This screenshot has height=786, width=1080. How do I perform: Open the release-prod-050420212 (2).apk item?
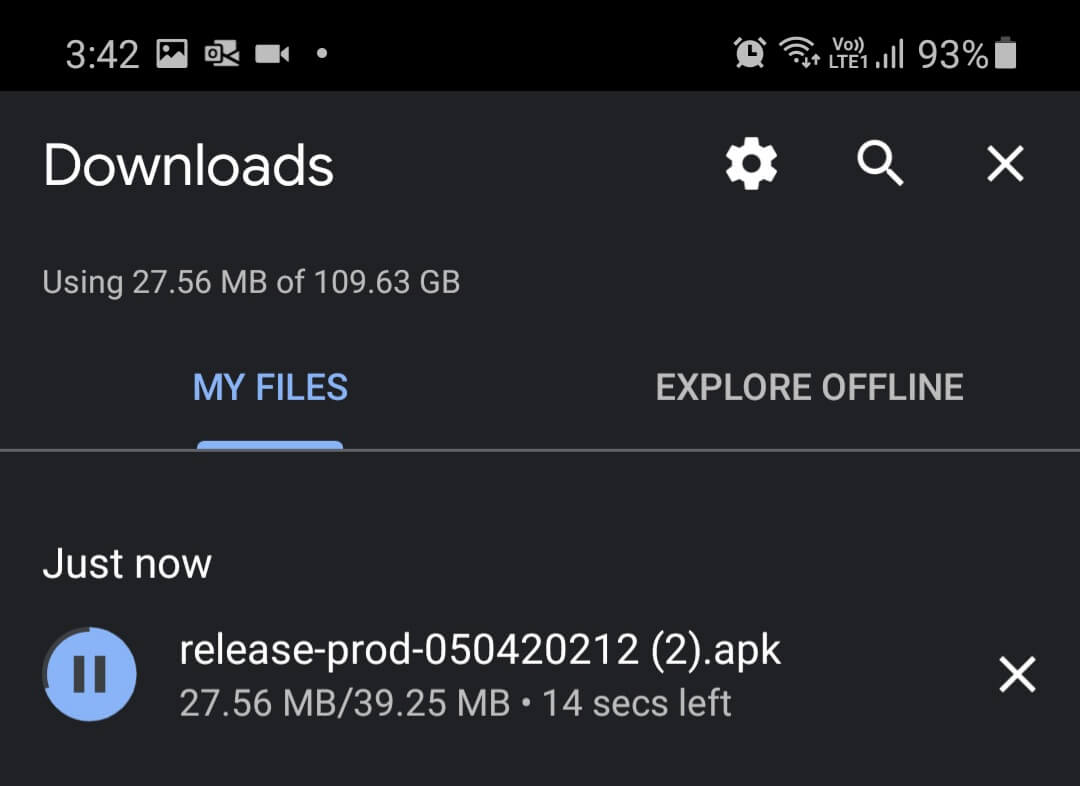[480, 652]
